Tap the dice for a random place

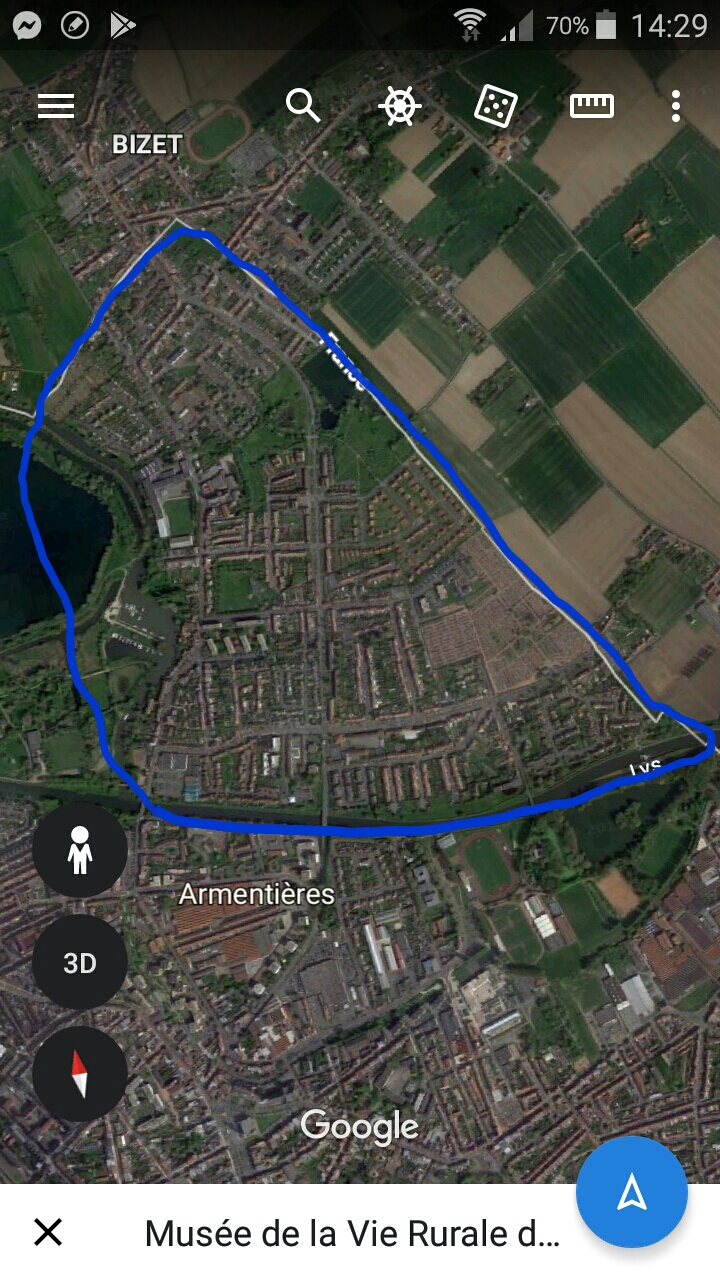(x=495, y=105)
